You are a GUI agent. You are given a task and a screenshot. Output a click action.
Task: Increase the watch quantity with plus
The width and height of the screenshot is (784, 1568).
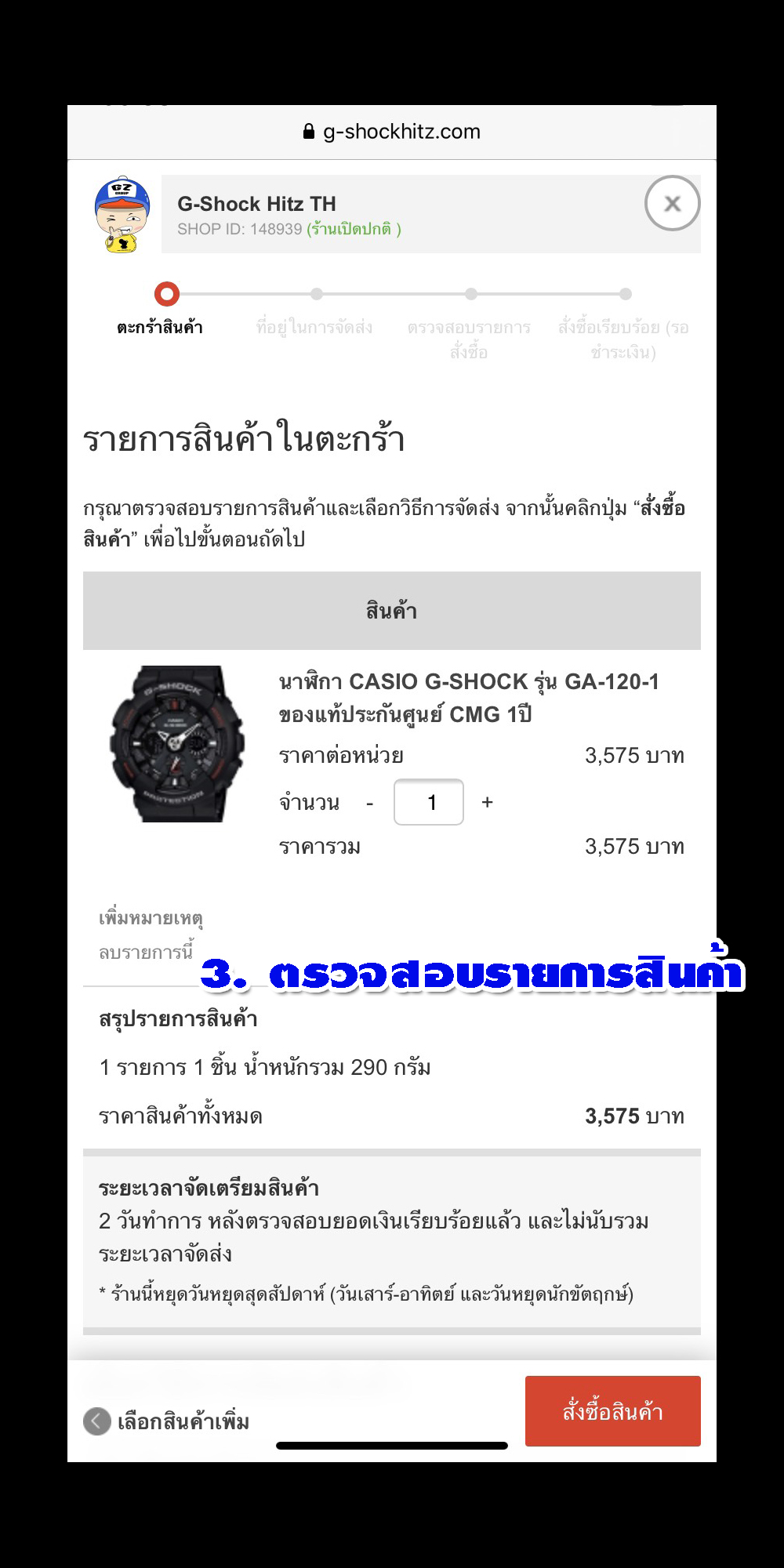(x=487, y=802)
